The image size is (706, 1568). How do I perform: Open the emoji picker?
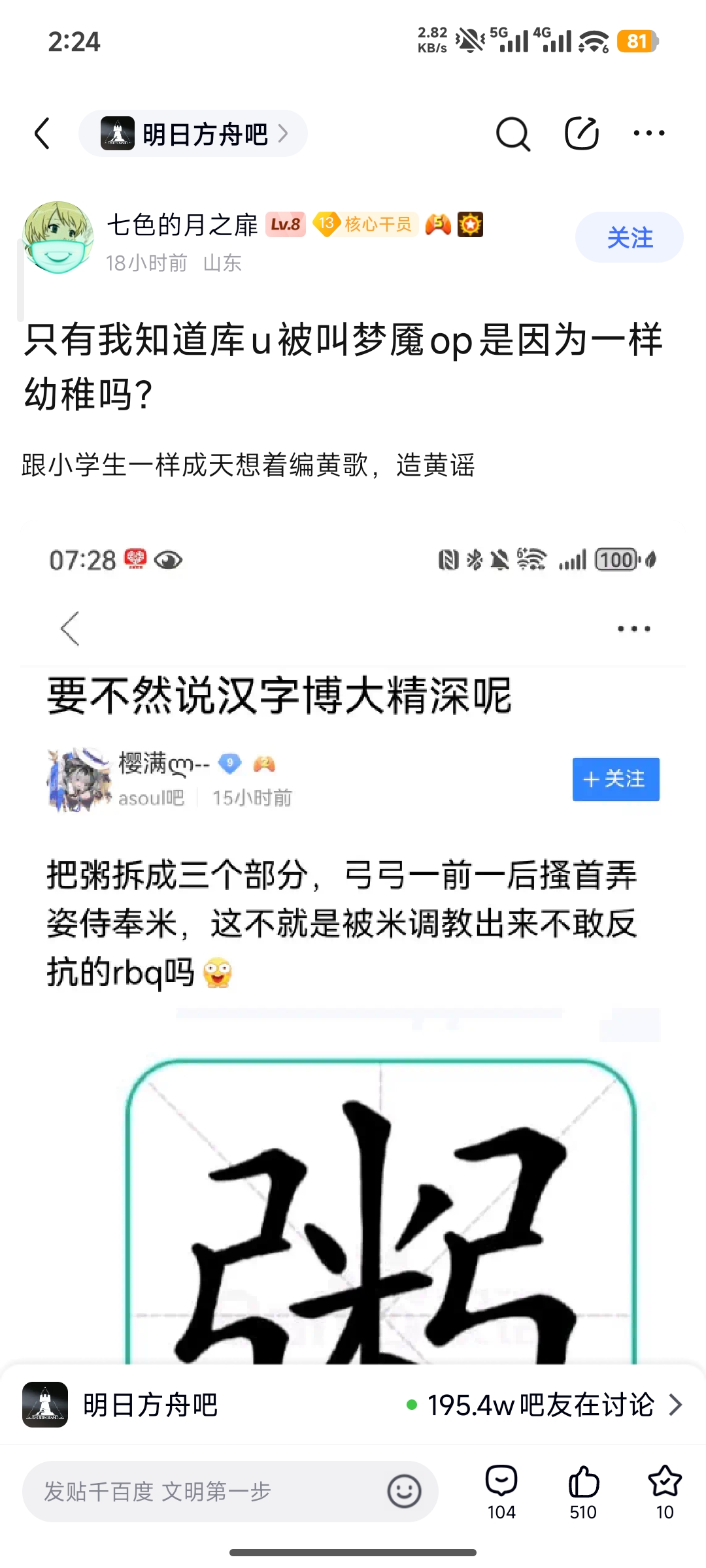(404, 1492)
